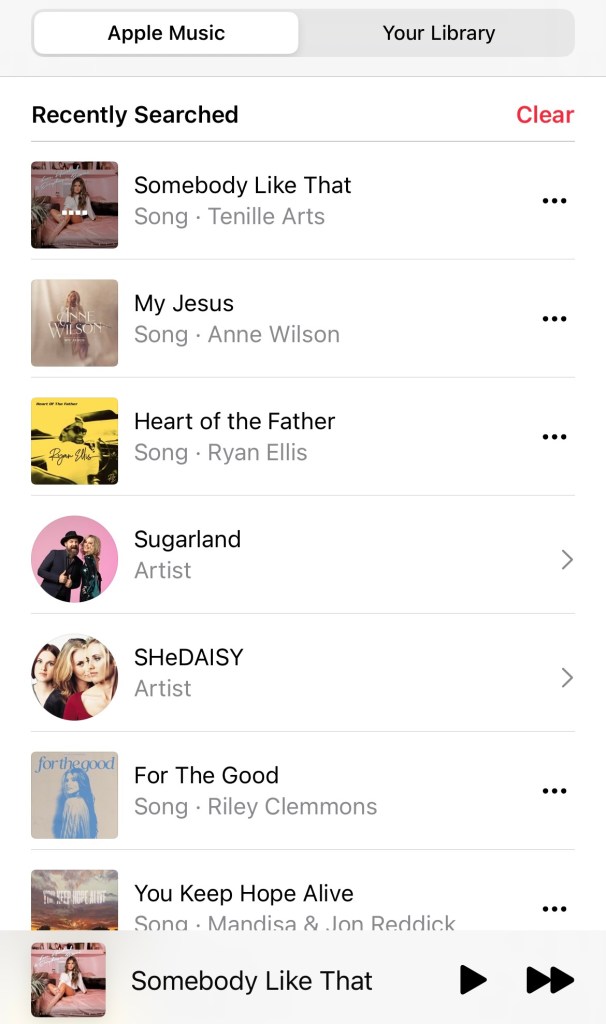This screenshot has height=1024, width=606.
Task: Open more options for You Keep Hope Alive
Action: 554,909
